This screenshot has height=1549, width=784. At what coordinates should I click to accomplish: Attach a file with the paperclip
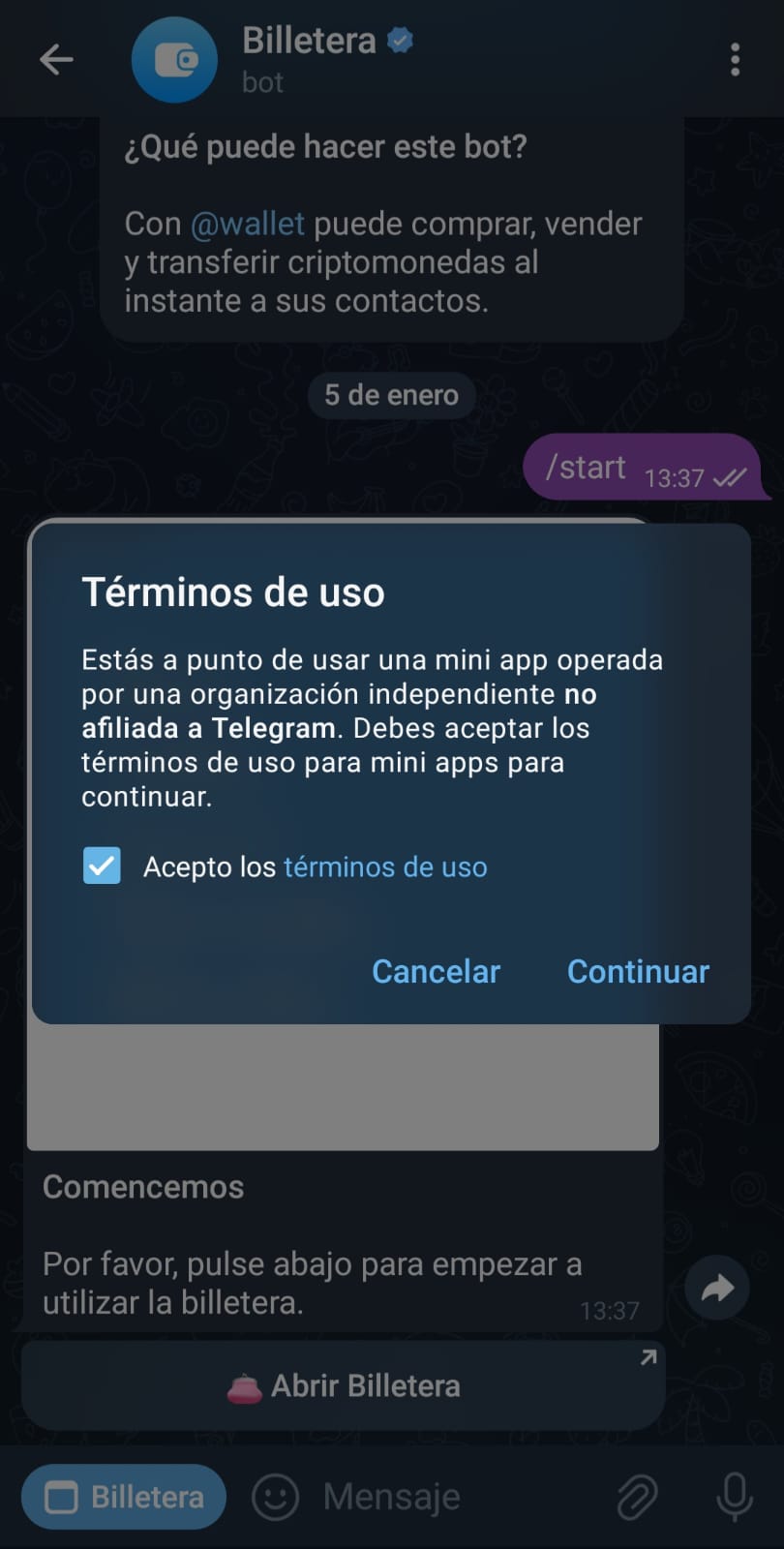pyautogui.click(x=637, y=1497)
